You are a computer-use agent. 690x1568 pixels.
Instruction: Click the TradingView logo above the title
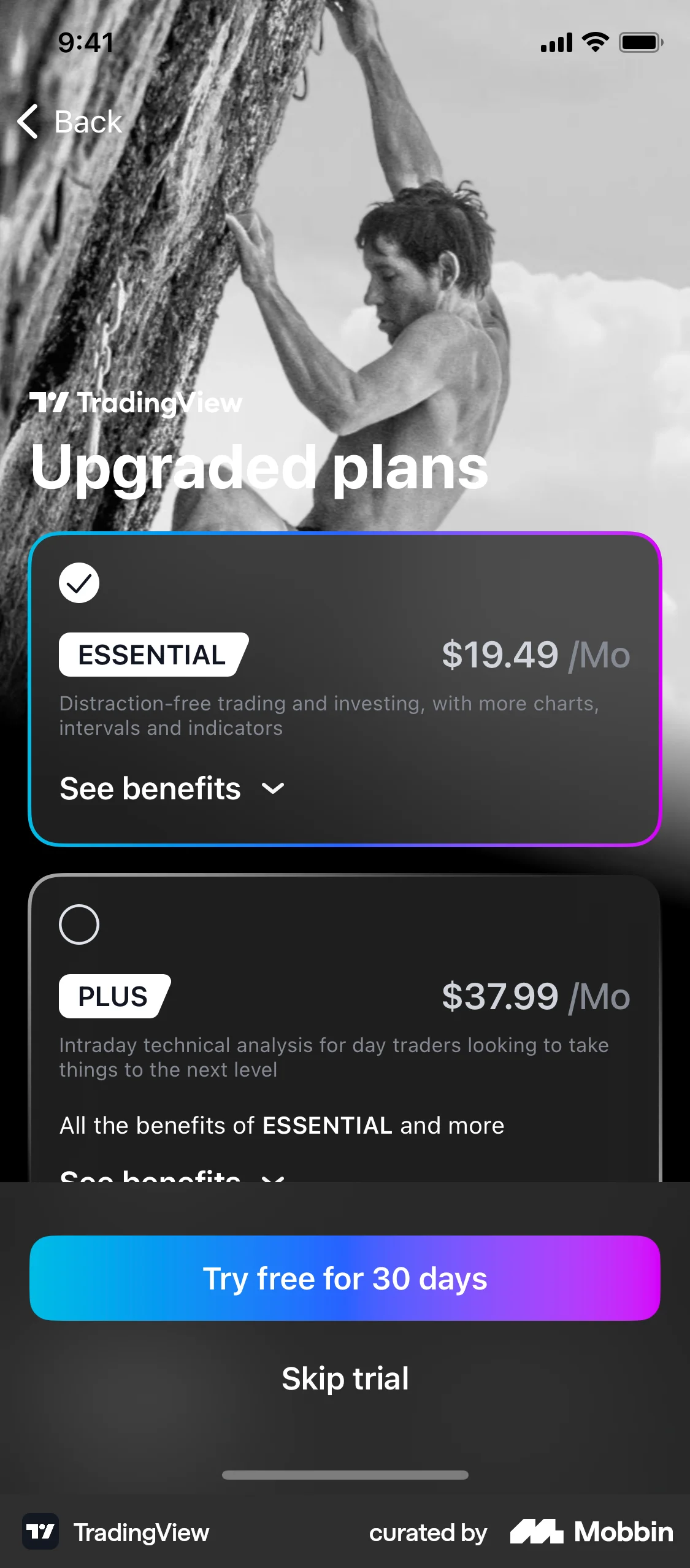135,403
